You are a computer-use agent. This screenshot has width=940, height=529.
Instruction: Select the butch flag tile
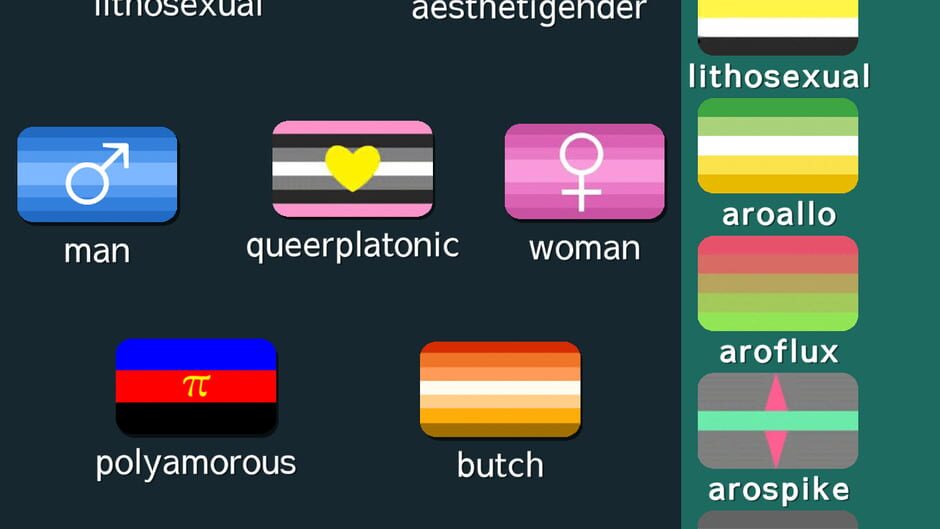tap(500, 389)
